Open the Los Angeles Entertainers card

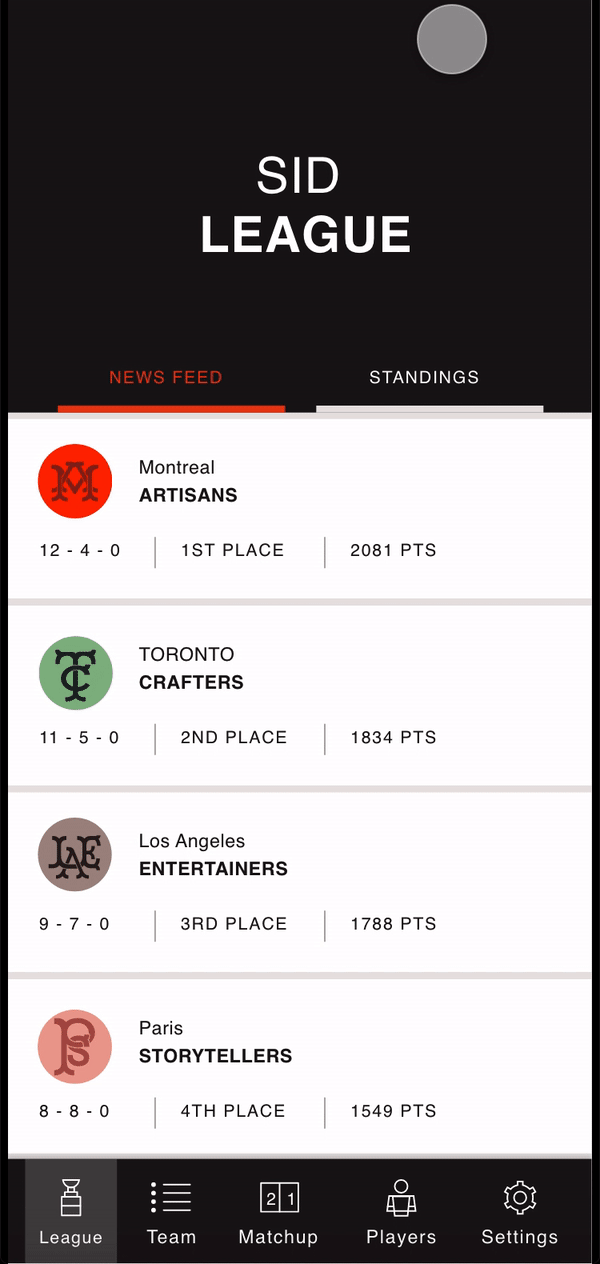tap(300, 882)
